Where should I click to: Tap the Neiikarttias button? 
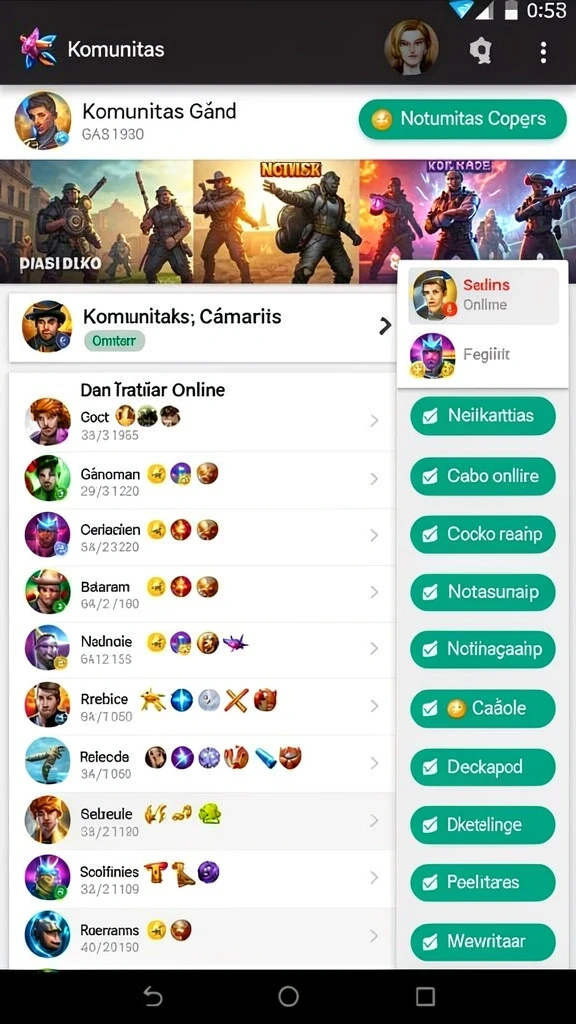click(x=483, y=416)
